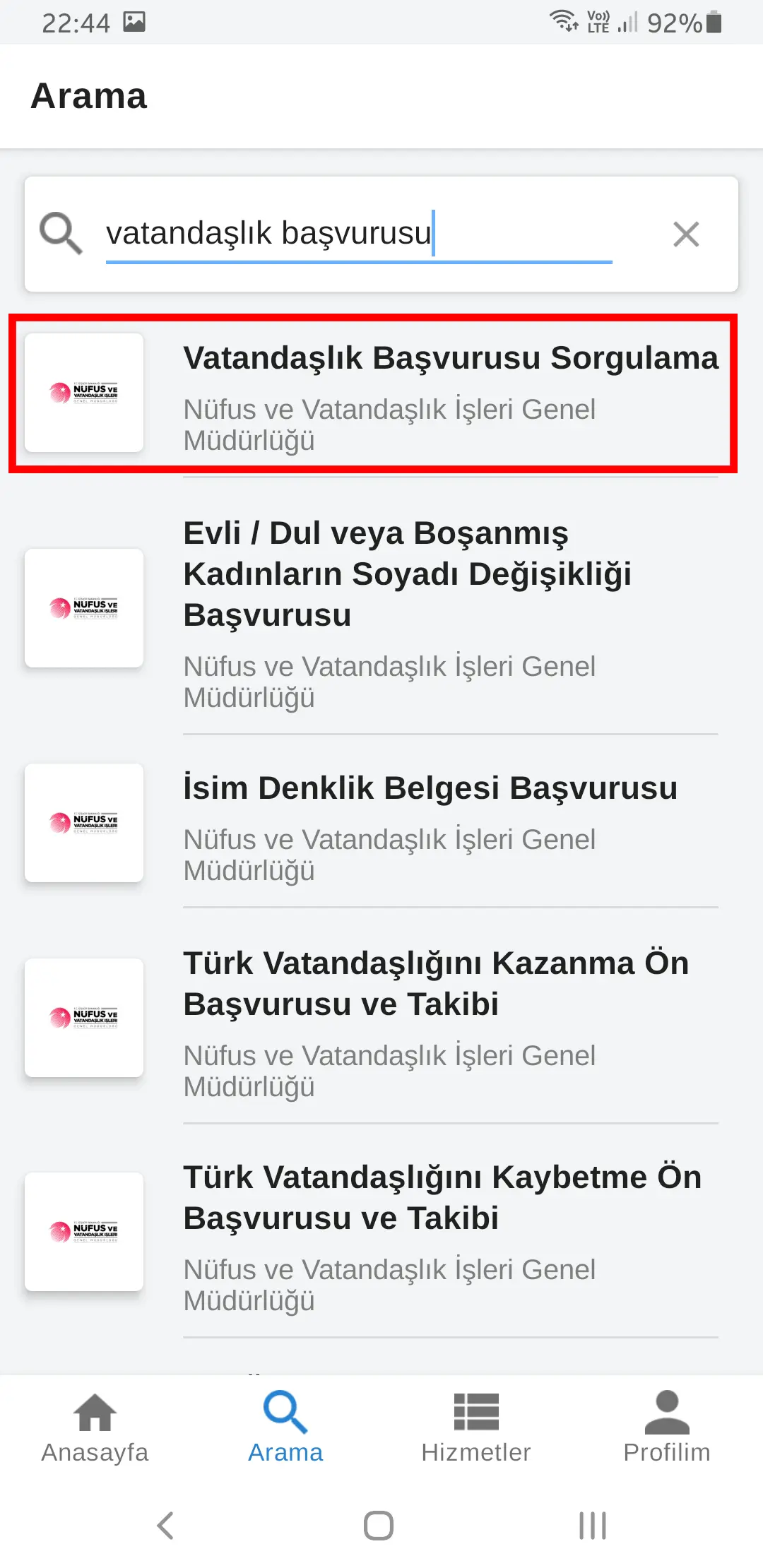Tap the system home button
Viewport: 763px width, 1568px height.
point(379,1526)
